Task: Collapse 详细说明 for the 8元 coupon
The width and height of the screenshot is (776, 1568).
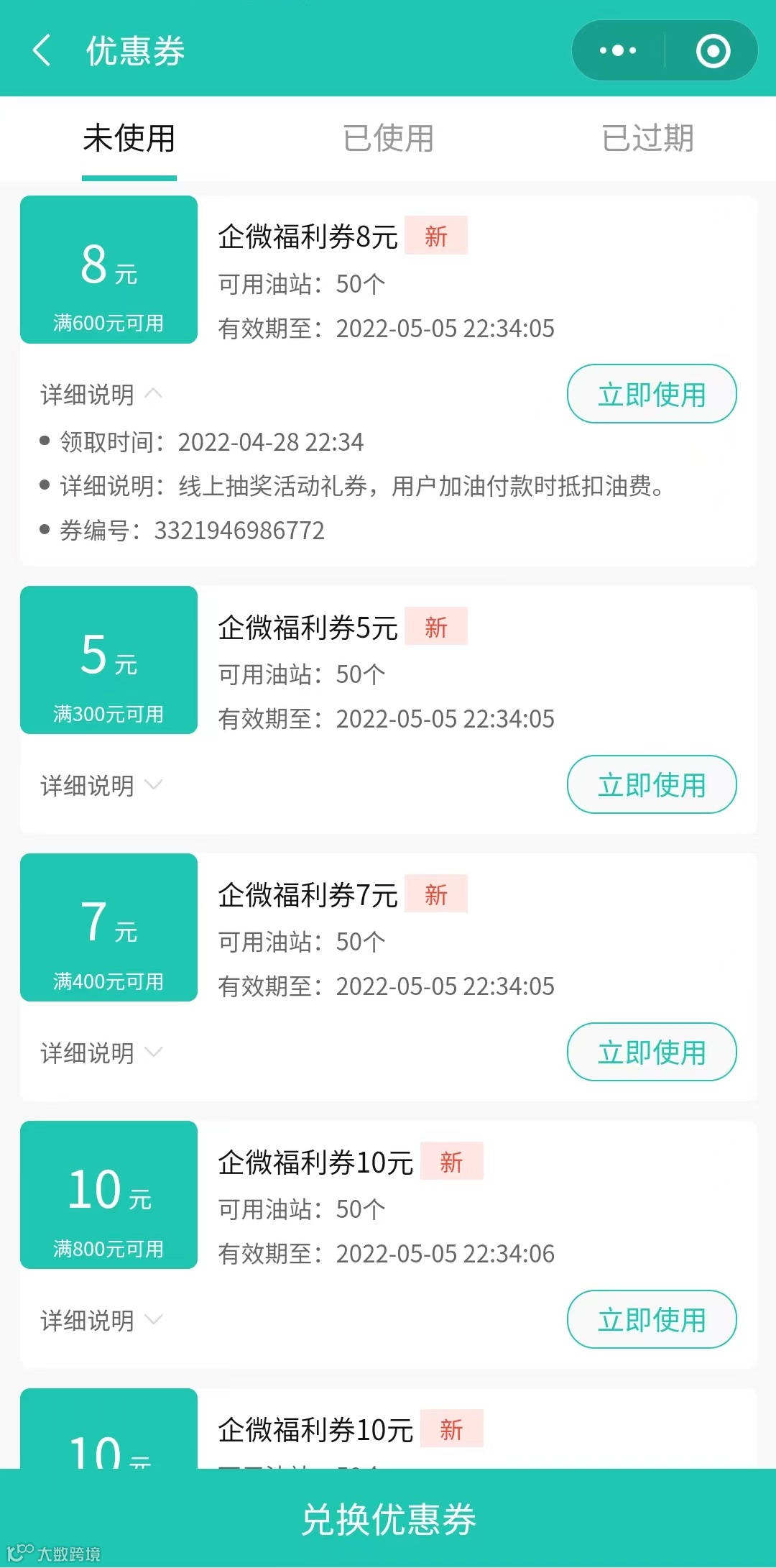Action: (101, 394)
